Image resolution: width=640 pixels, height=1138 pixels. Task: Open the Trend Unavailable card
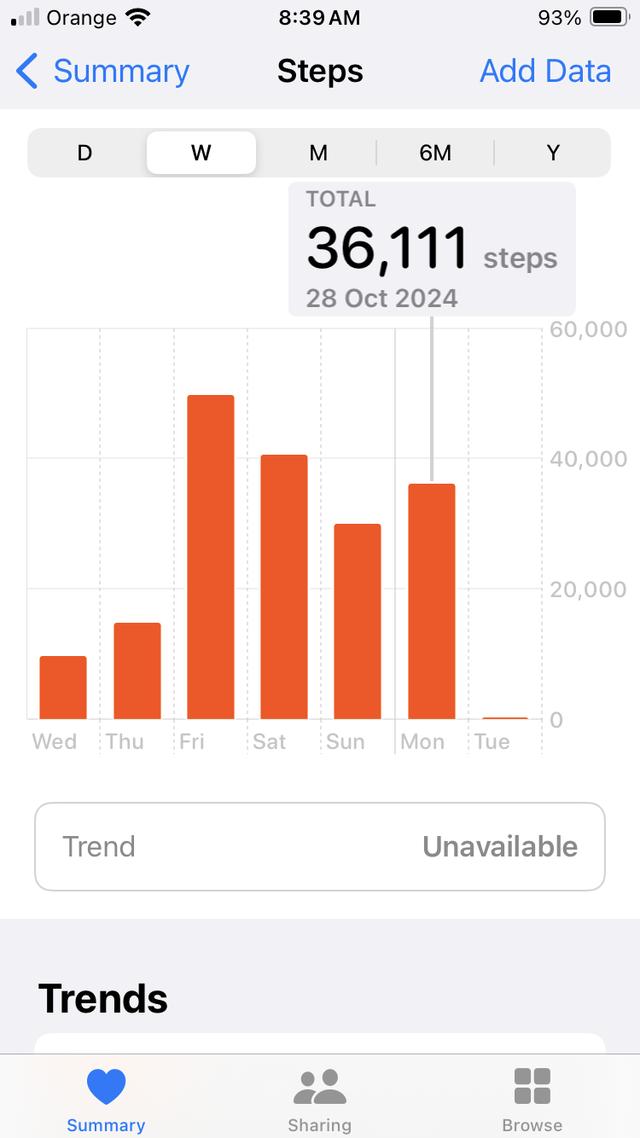click(320, 846)
